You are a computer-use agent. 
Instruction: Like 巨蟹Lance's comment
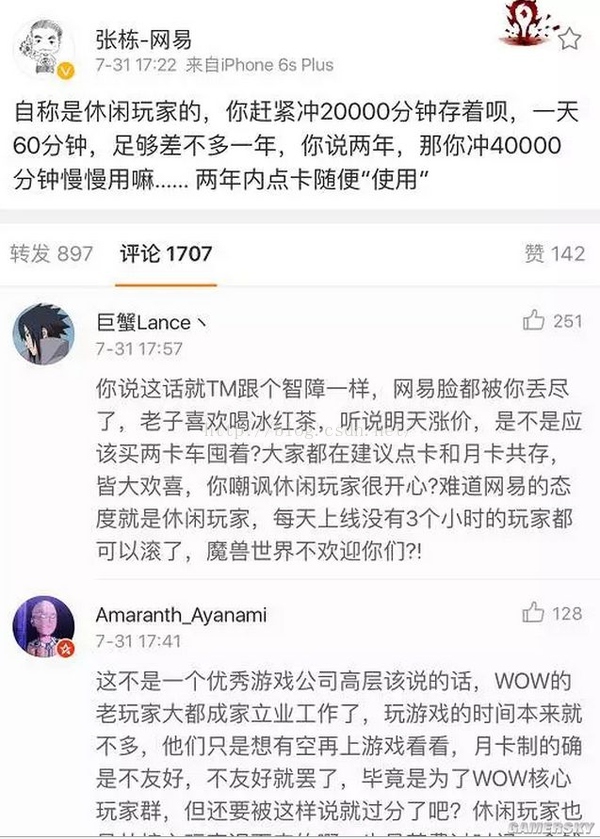pyautogui.click(x=534, y=321)
